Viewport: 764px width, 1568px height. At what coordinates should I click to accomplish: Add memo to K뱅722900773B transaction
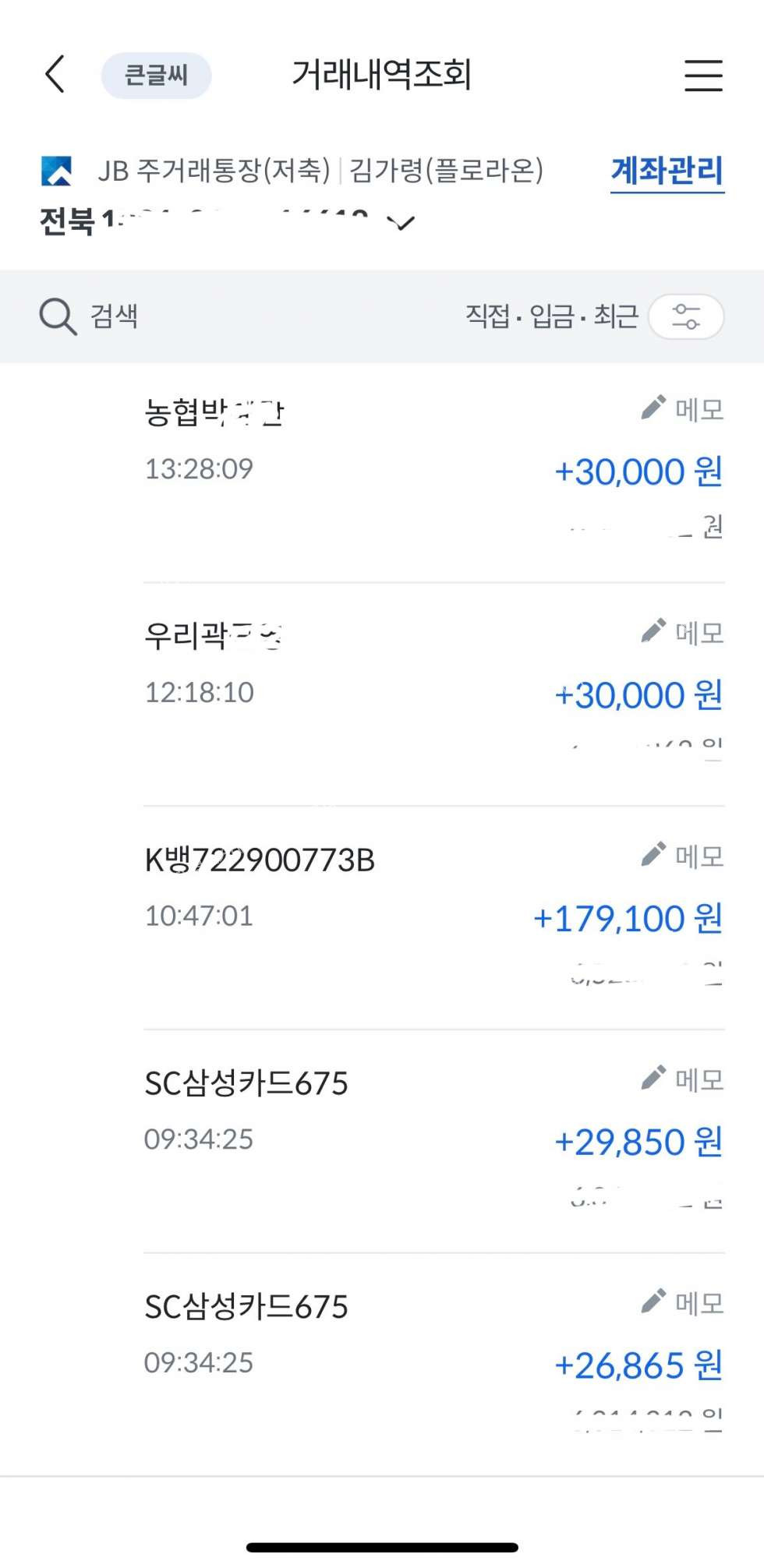coord(683,856)
